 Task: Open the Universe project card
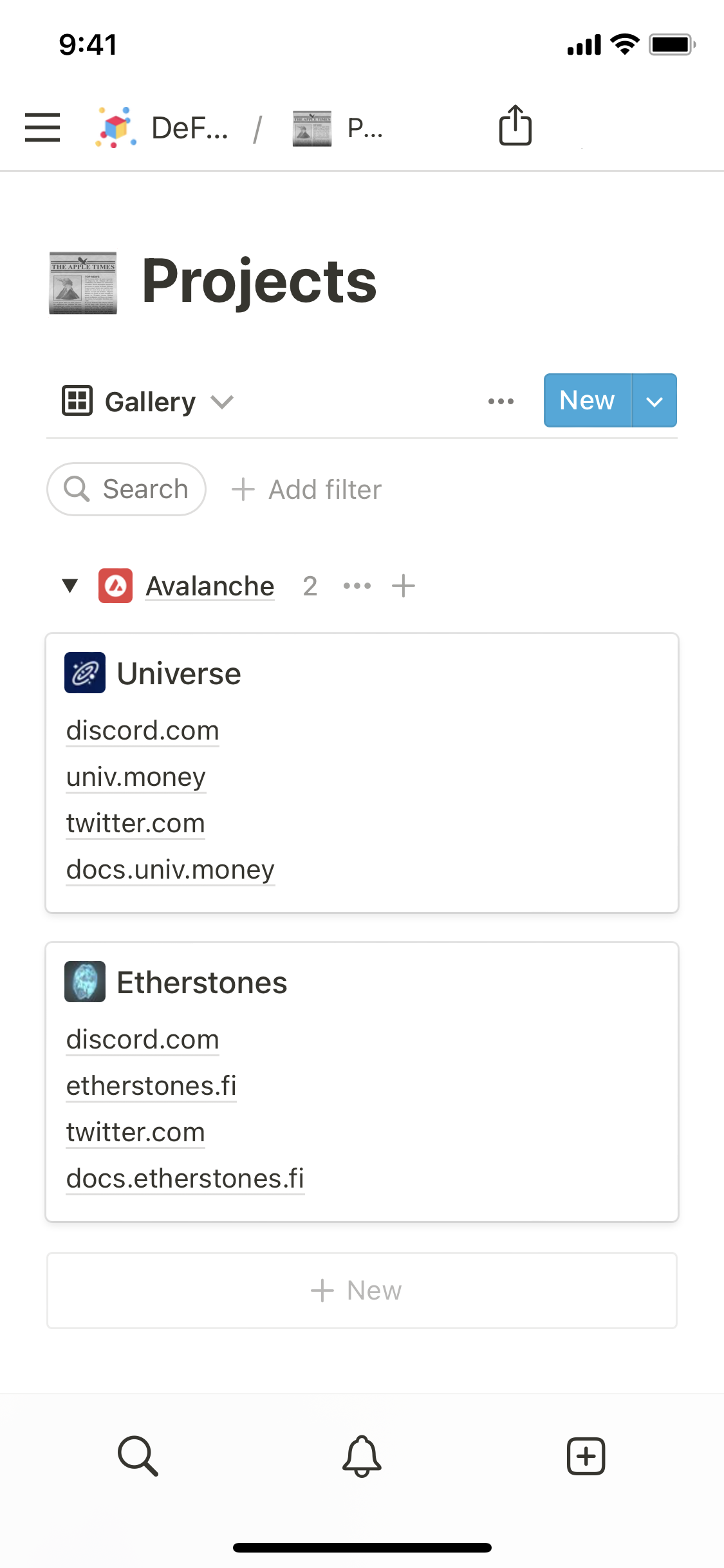tap(179, 673)
